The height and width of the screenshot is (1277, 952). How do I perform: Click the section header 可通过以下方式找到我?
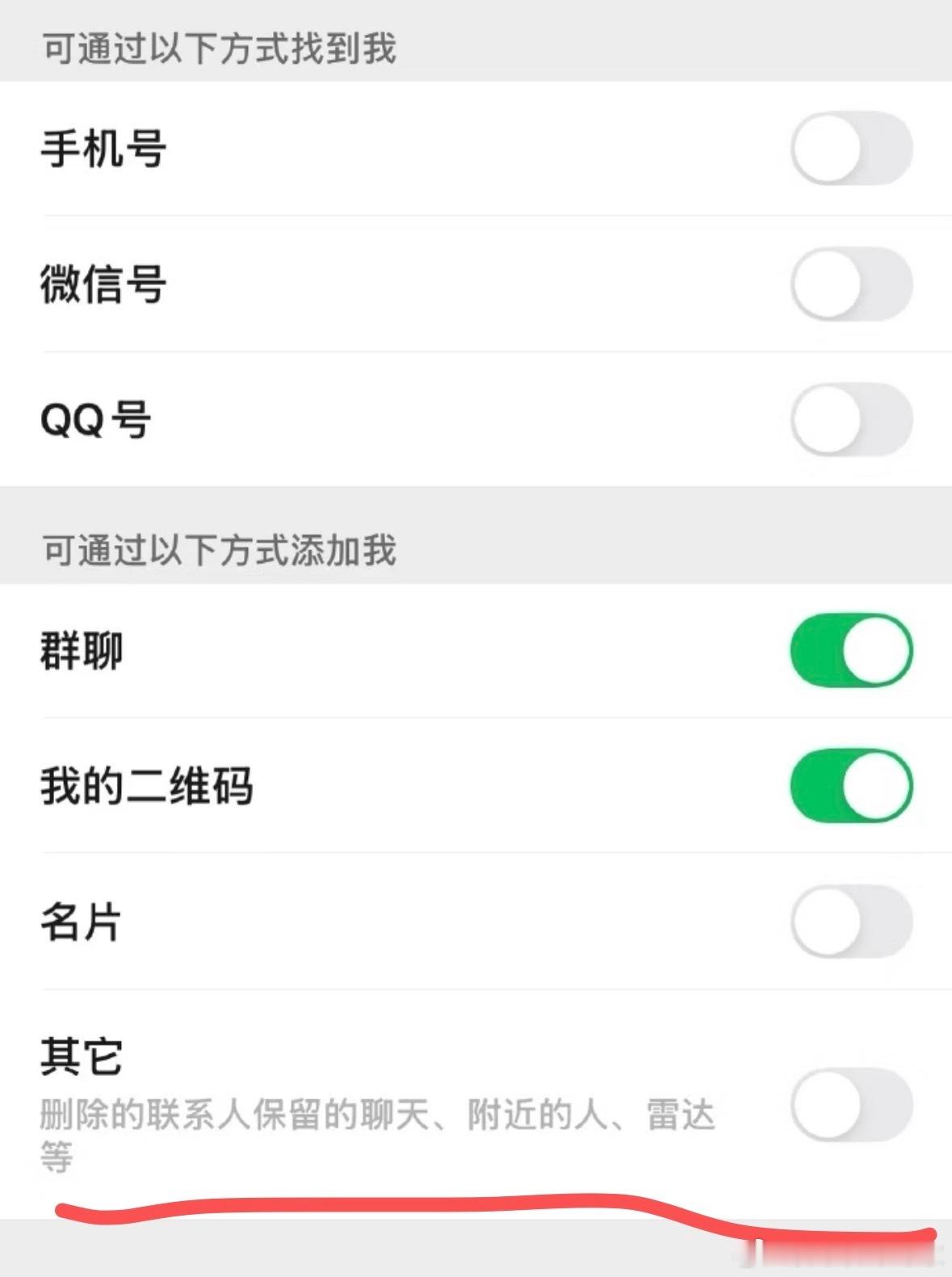click(218, 48)
